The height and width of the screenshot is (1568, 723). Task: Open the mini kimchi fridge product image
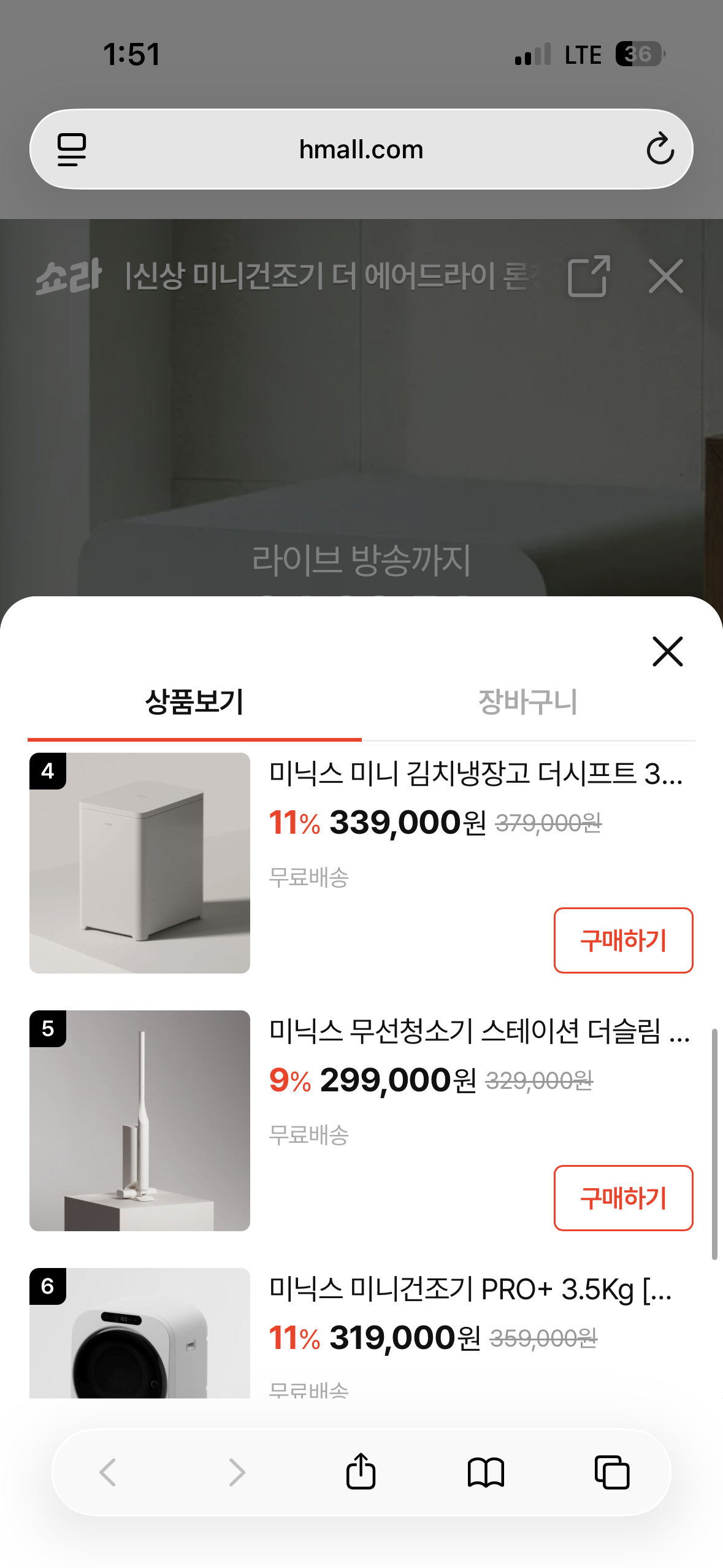[x=140, y=863]
